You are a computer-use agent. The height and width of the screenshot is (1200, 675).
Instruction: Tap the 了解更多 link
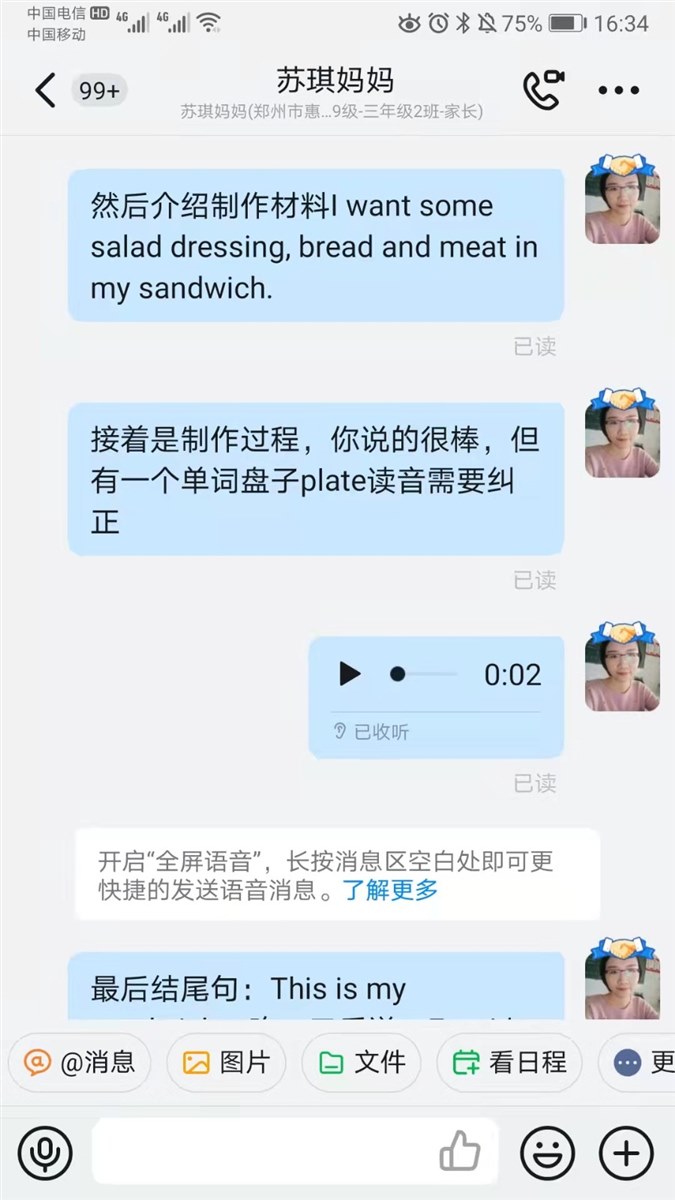(x=391, y=889)
